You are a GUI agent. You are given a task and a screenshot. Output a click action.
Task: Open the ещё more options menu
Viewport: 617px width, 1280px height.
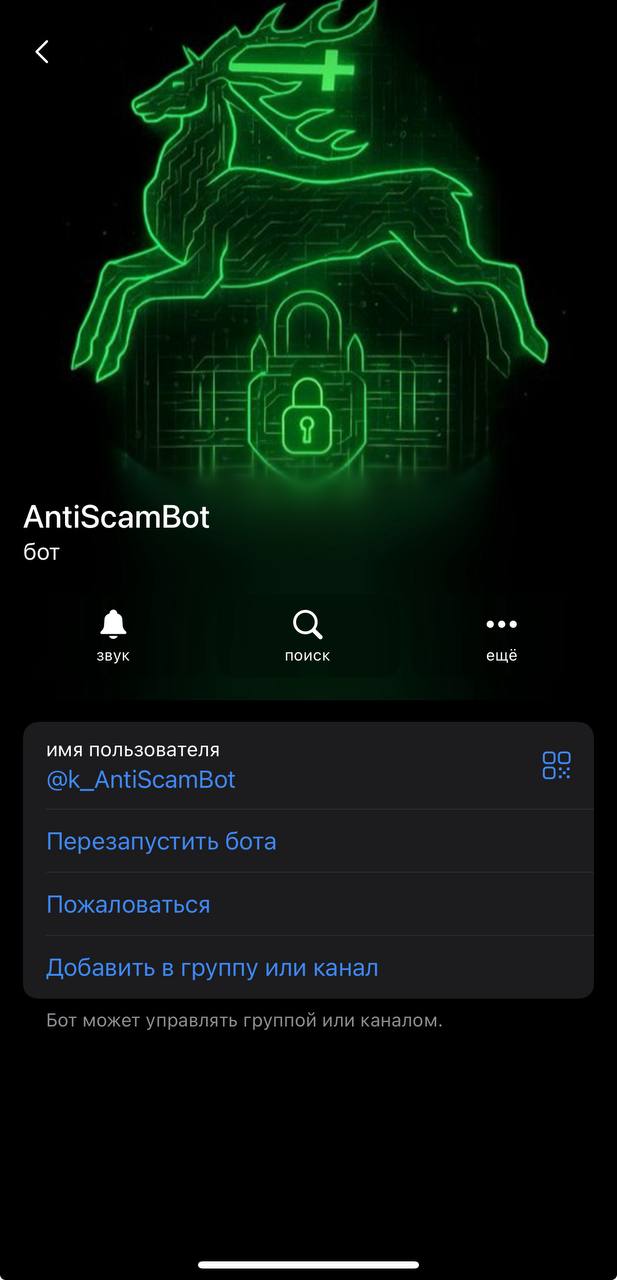501,635
